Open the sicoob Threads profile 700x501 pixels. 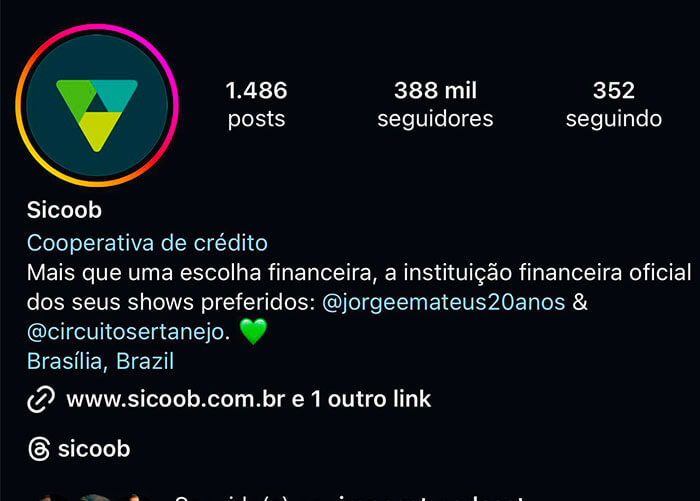[x=94, y=448]
